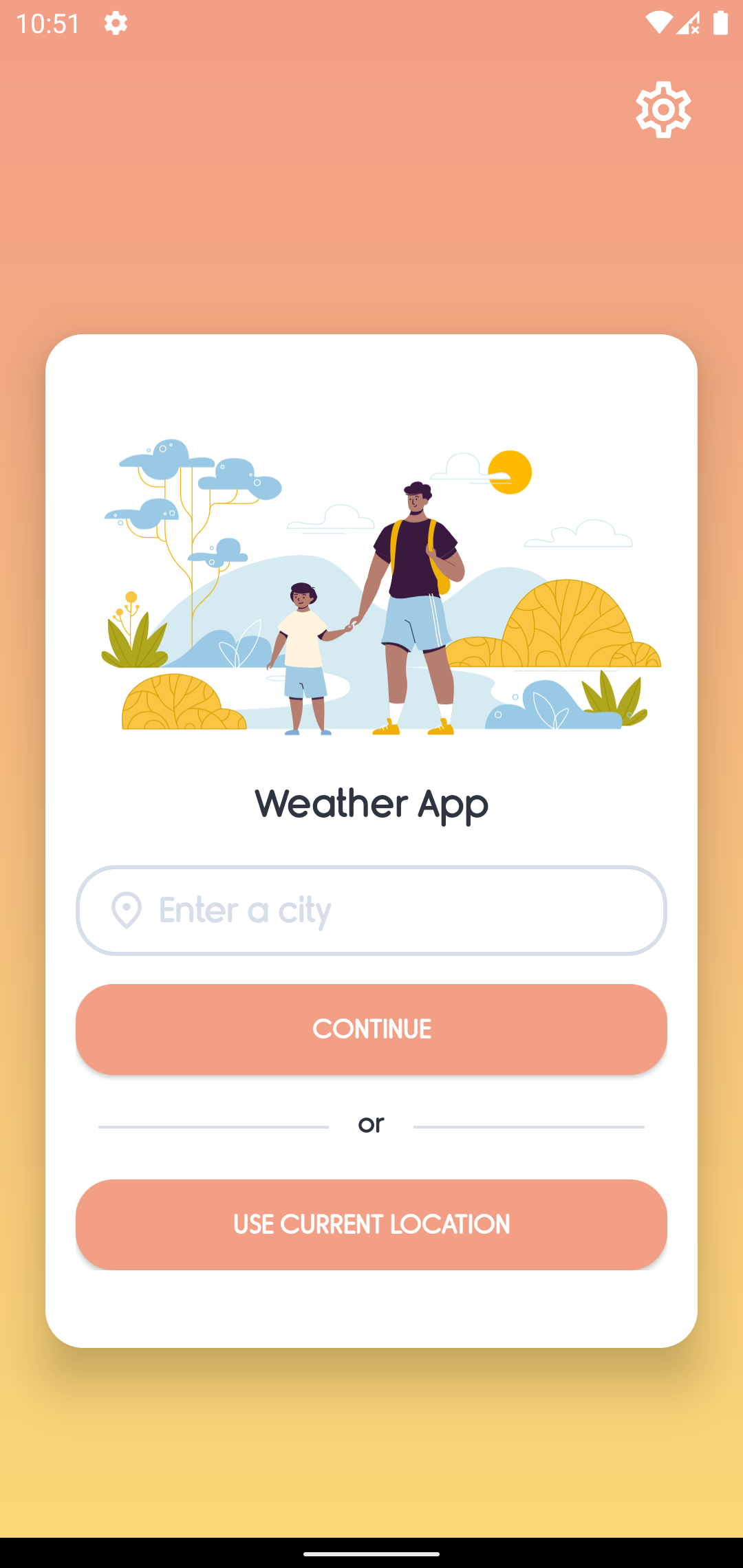743x1568 pixels.
Task: Select Use Current Location
Action: coord(371,1224)
